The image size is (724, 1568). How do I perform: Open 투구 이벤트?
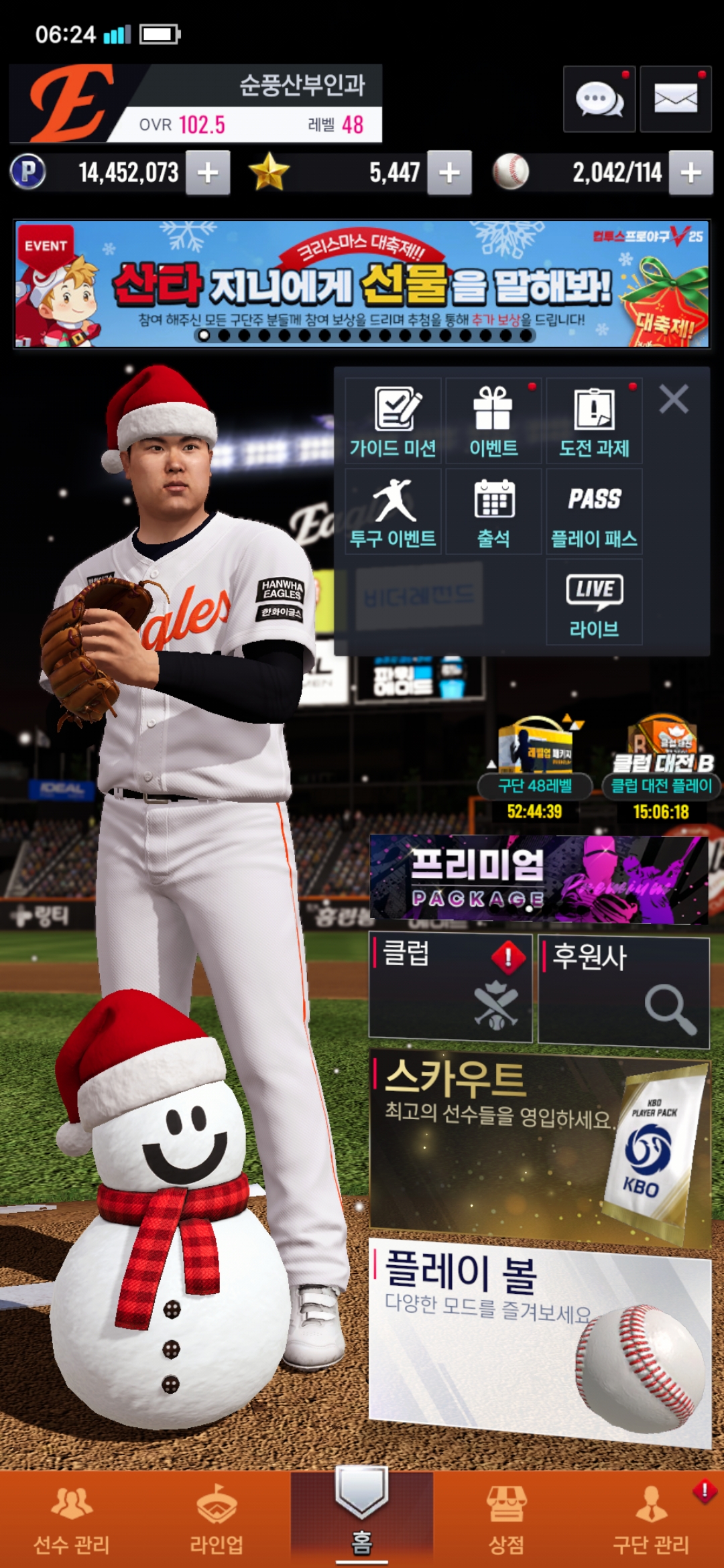(394, 511)
